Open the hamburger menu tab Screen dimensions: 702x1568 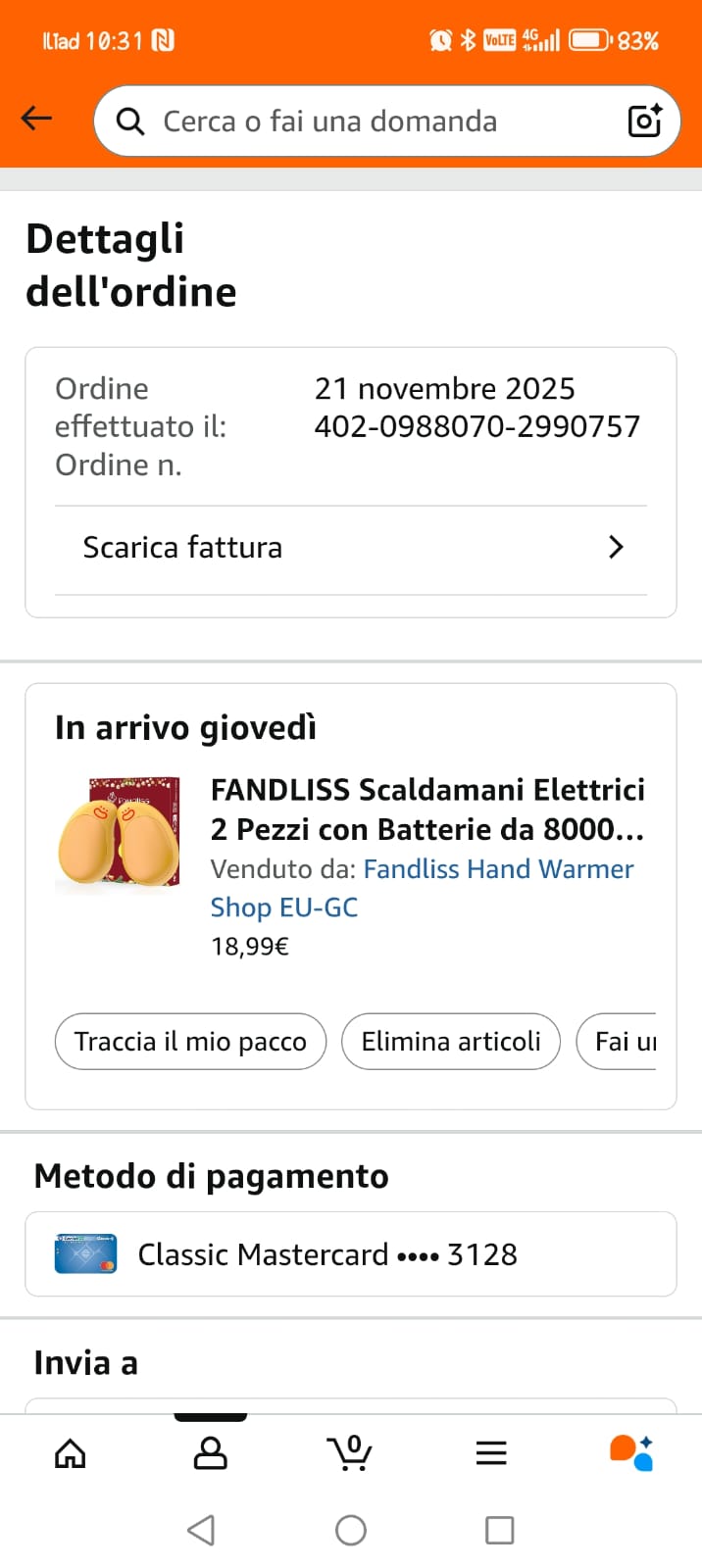point(491,1452)
